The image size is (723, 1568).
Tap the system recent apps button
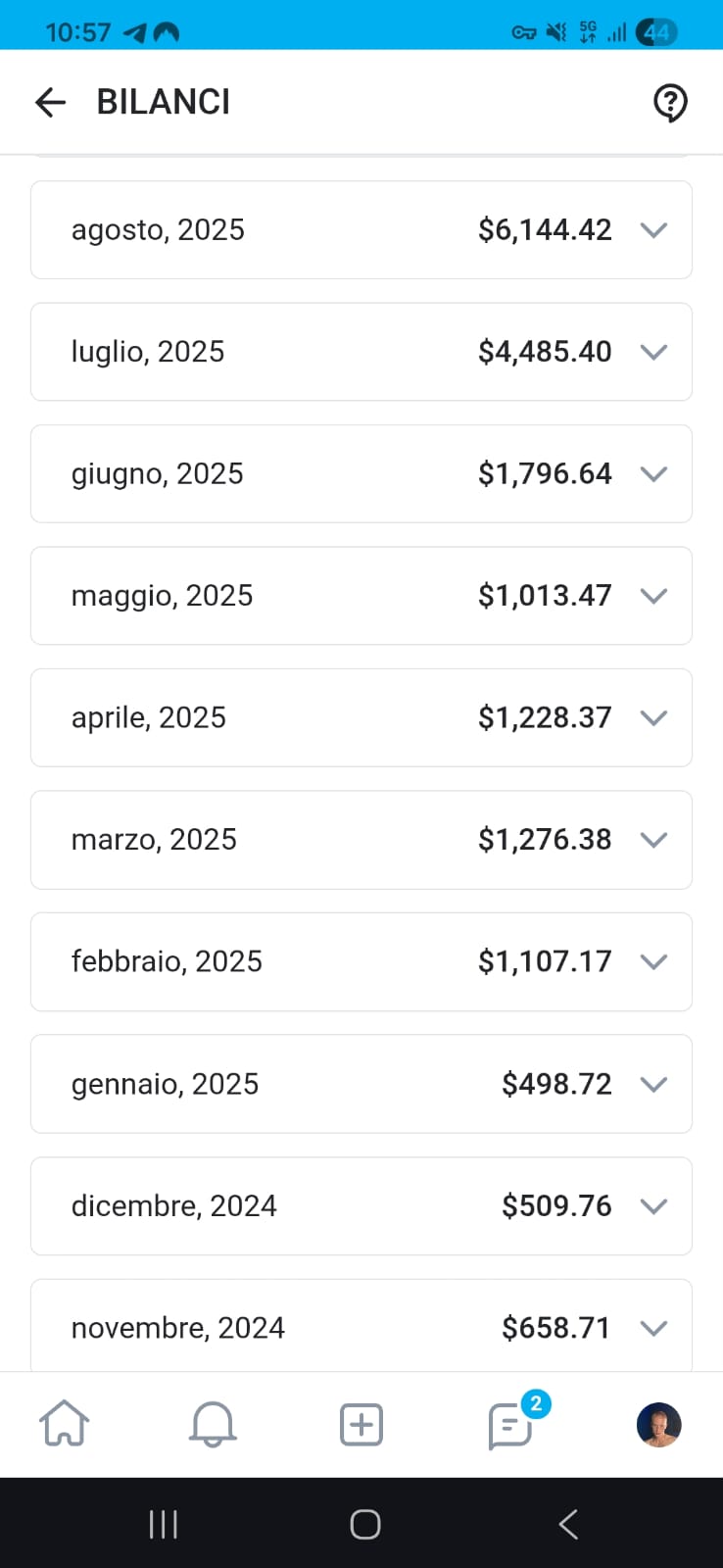pos(163,1524)
